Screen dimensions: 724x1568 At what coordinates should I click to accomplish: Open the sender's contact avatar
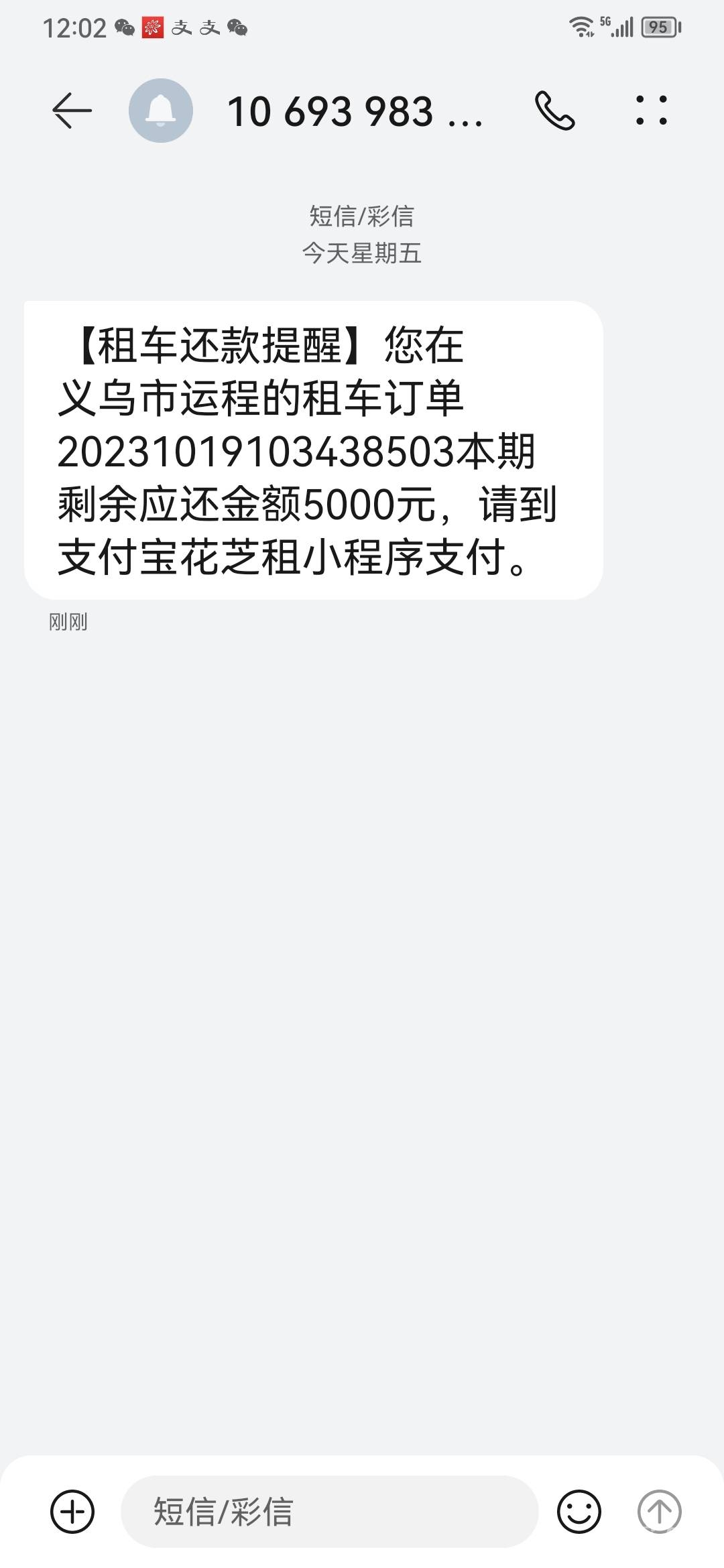[x=161, y=111]
